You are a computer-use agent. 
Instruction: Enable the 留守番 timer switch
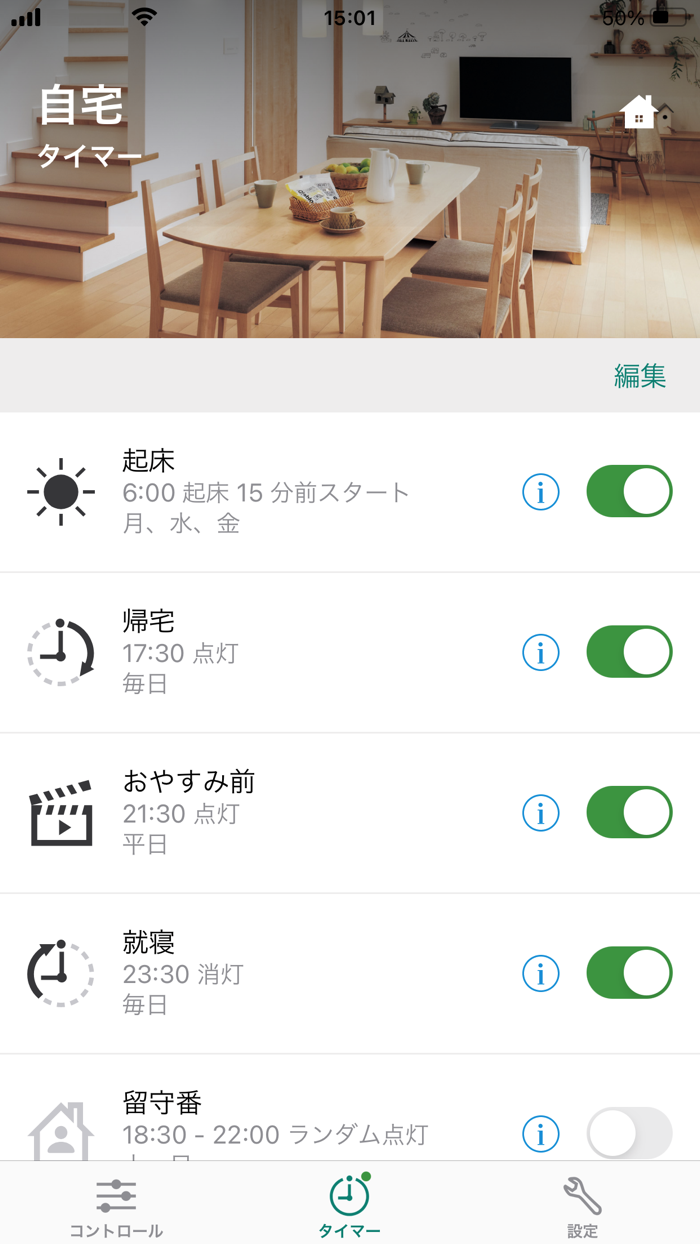[629, 1133]
